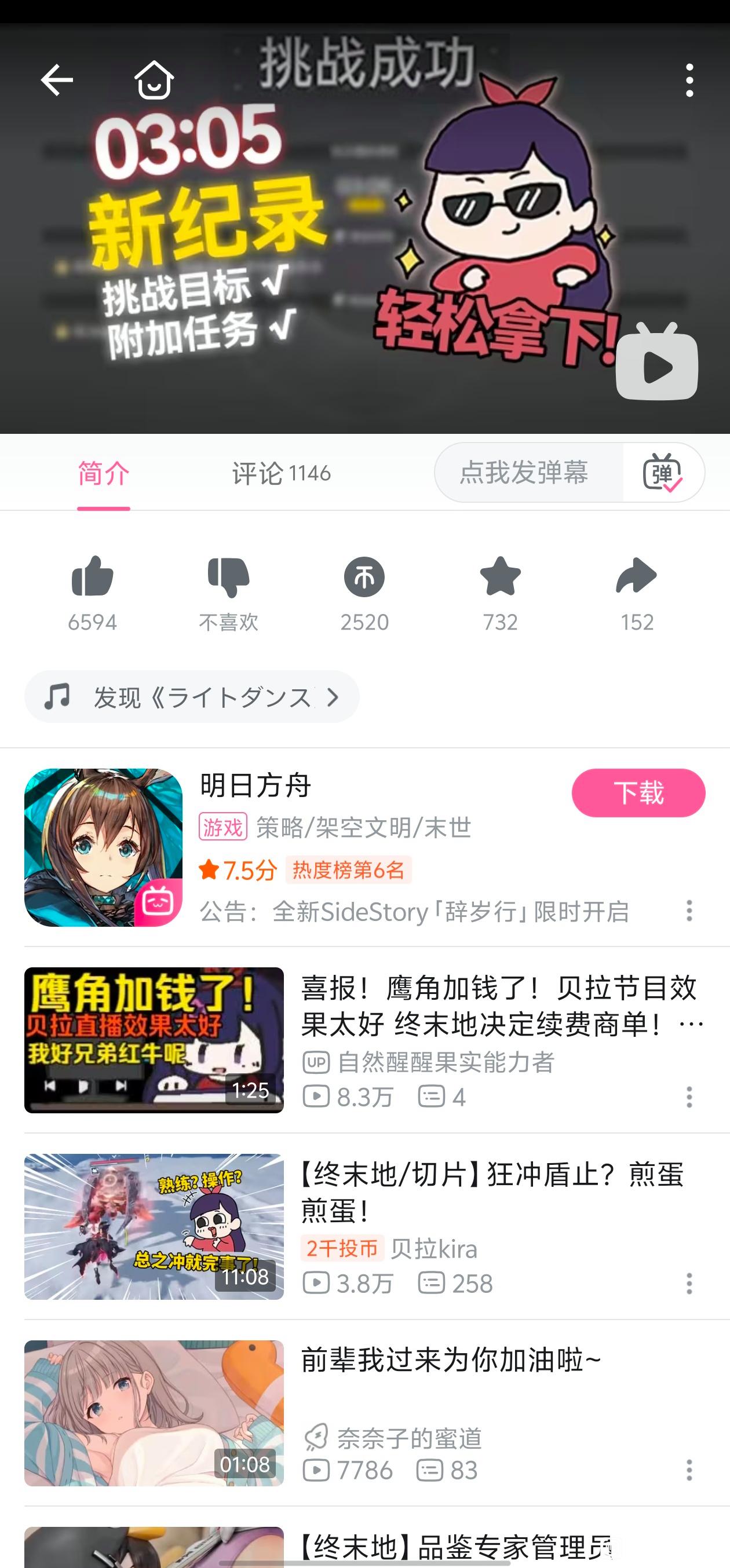Image resolution: width=730 pixels, height=1568 pixels.
Task: Tap the home icon in the video header
Action: coord(154,80)
